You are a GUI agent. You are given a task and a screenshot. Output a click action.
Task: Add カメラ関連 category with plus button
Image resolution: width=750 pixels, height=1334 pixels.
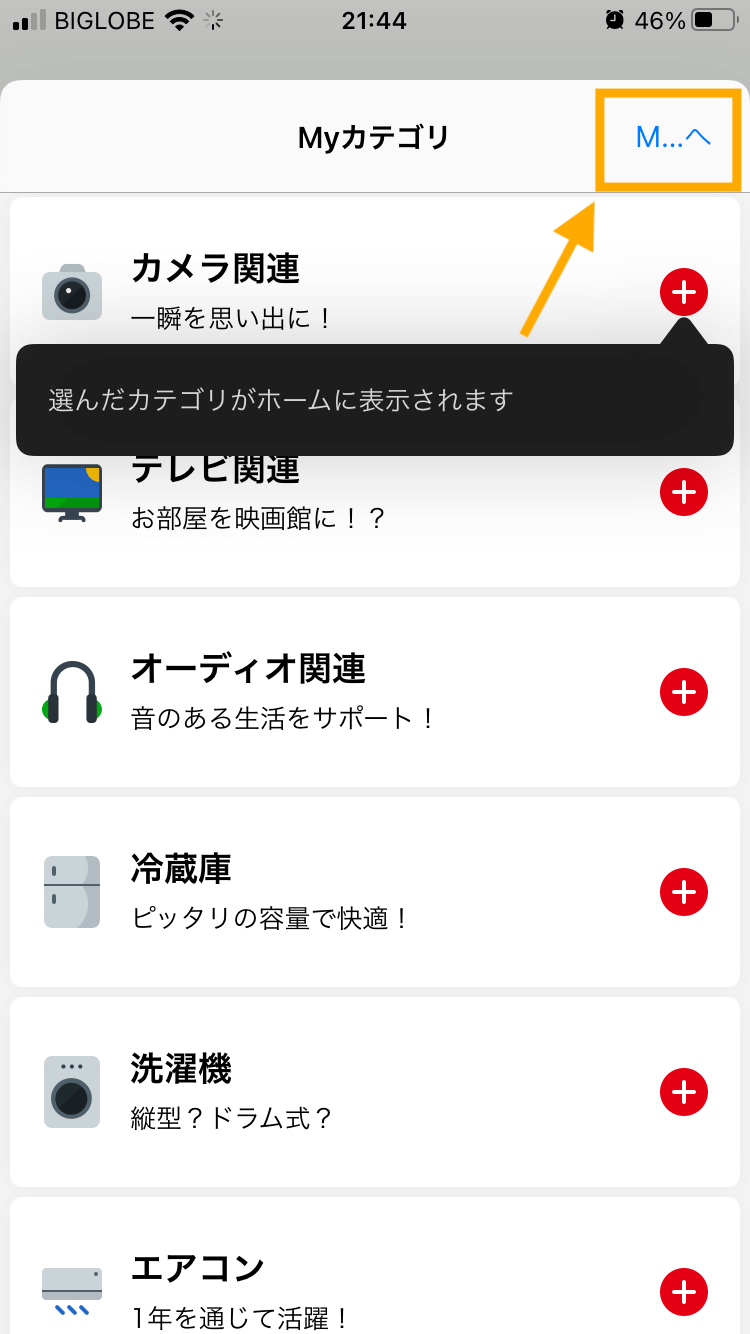coord(684,292)
